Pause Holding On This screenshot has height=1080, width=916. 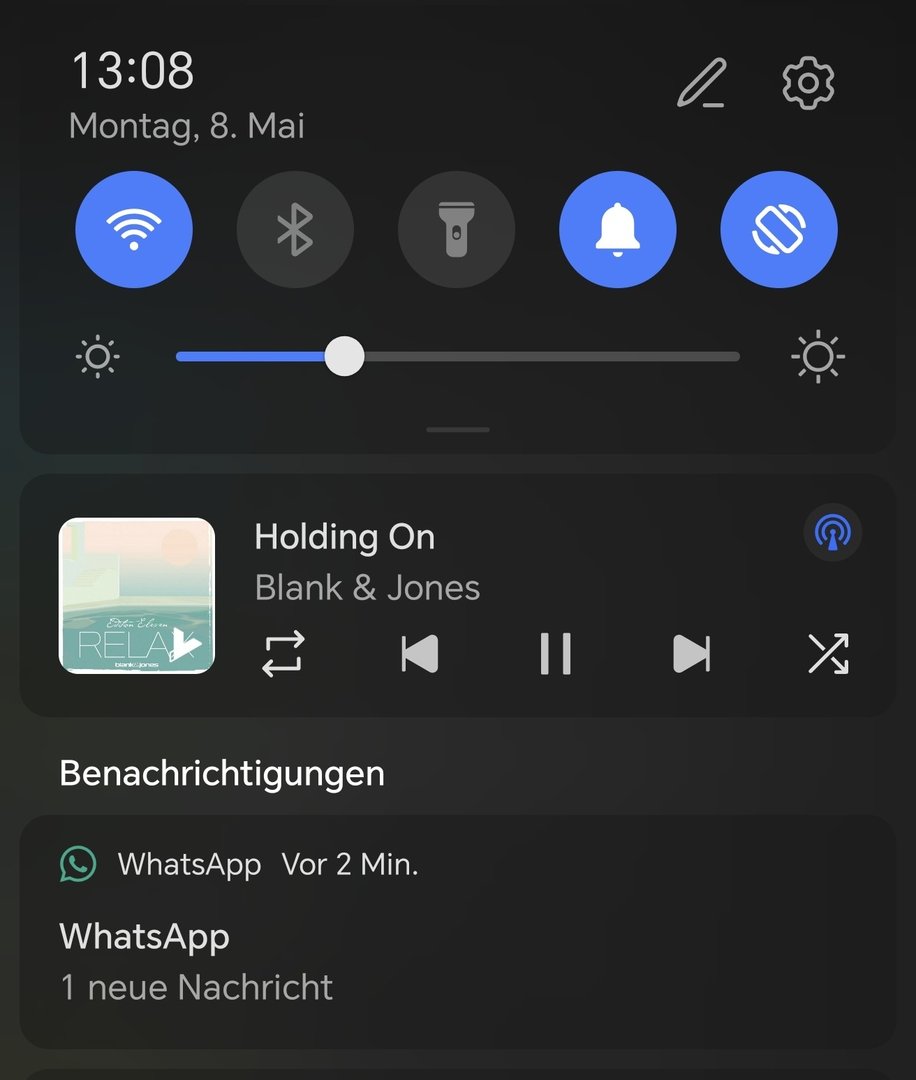pos(555,654)
